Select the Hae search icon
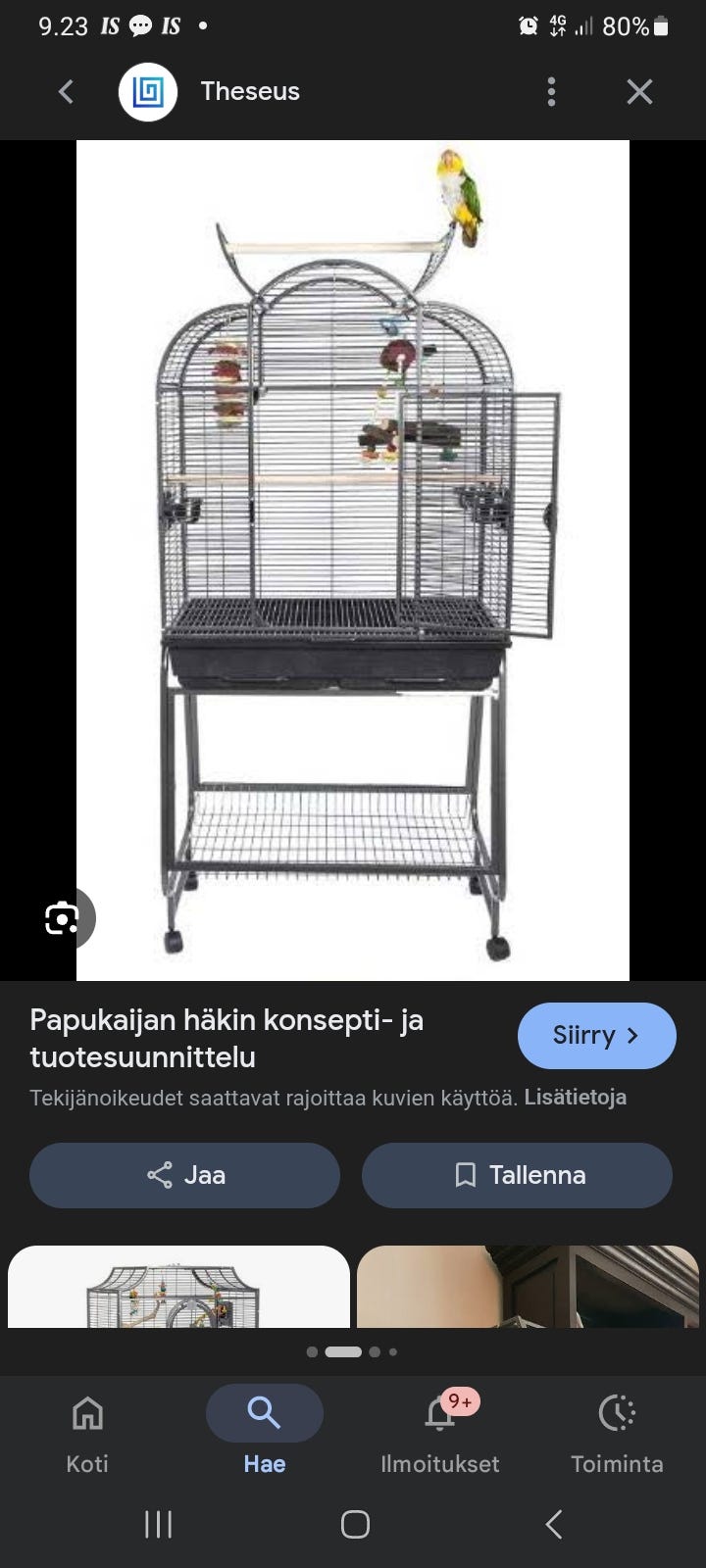 [264, 1413]
